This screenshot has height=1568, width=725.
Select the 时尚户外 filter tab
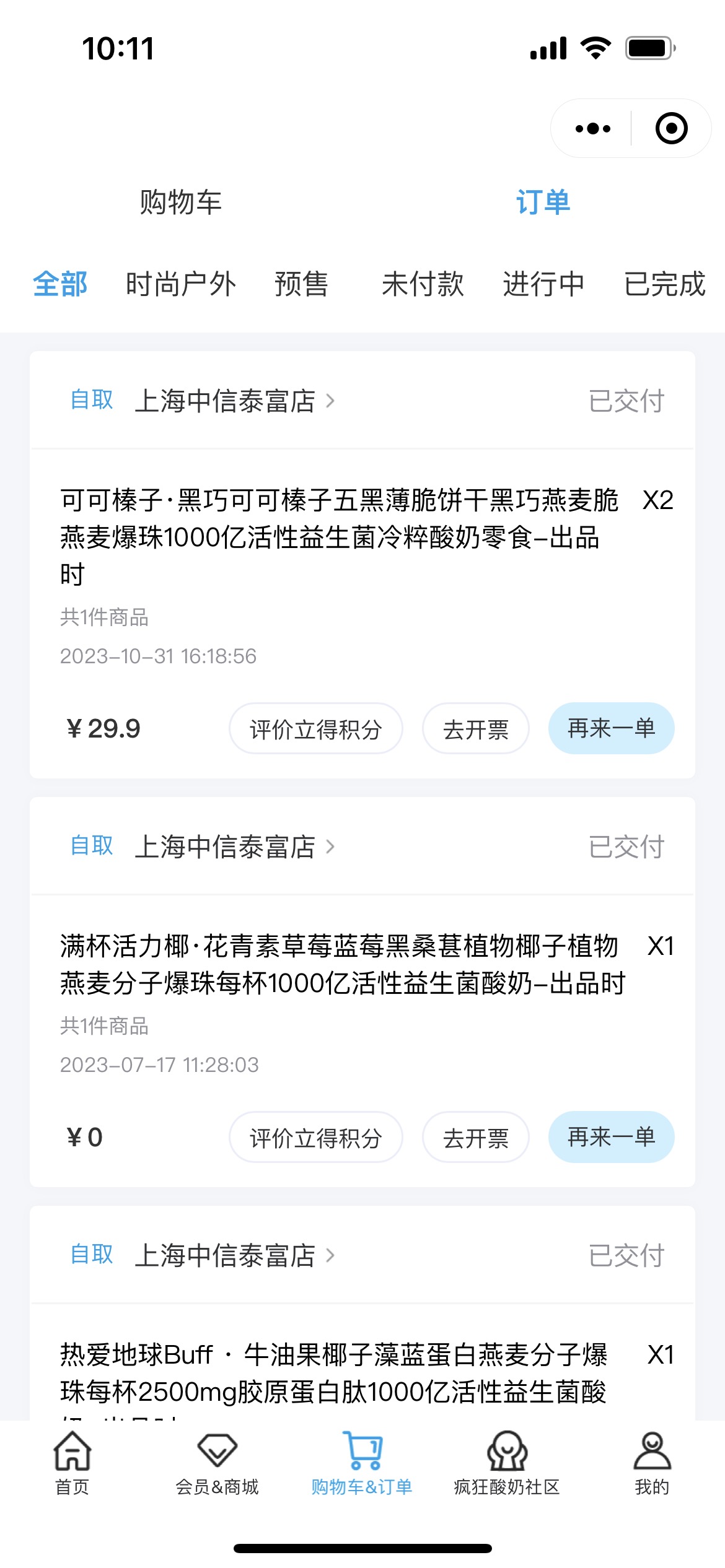tap(180, 284)
